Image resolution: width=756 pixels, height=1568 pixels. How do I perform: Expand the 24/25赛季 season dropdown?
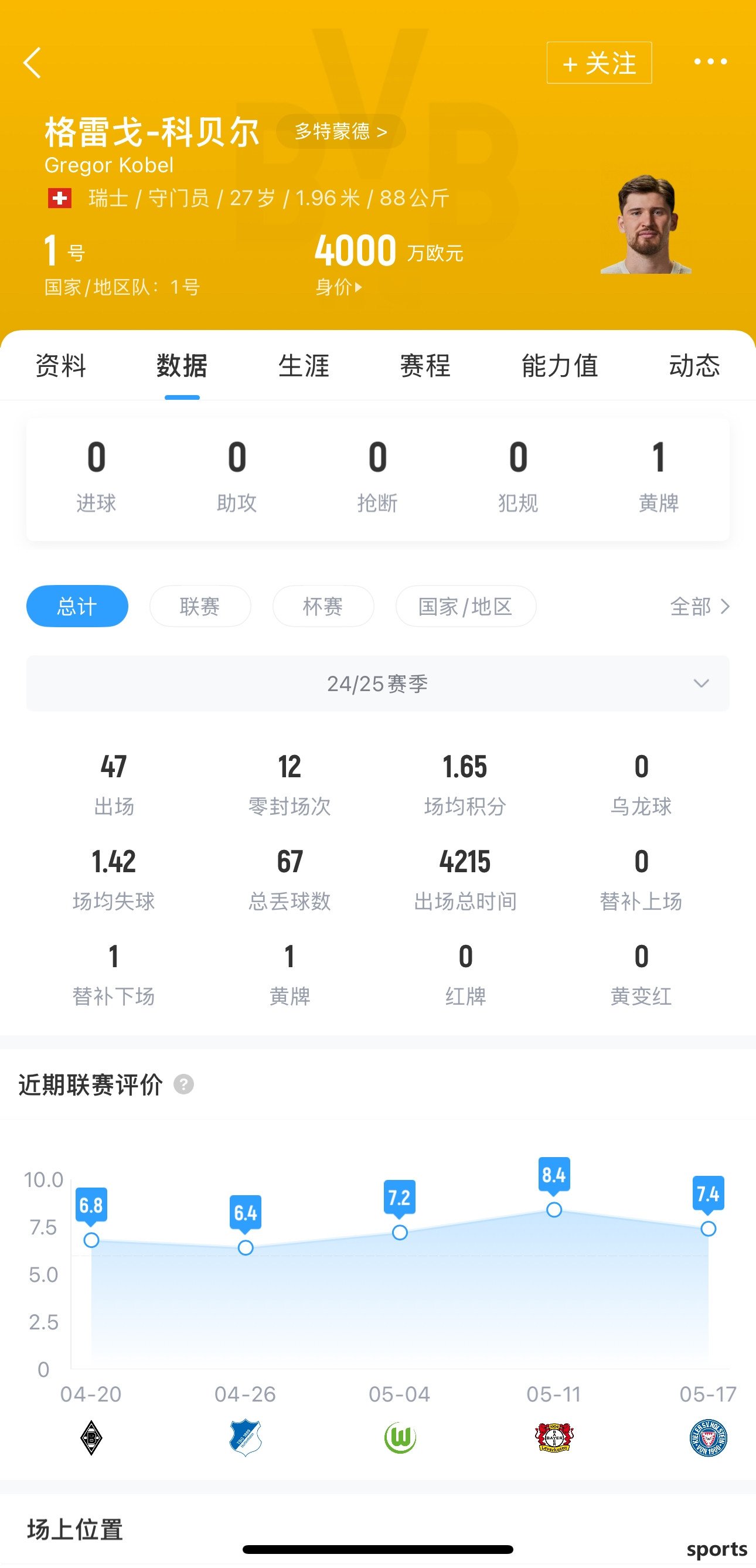click(x=377, y=683)
